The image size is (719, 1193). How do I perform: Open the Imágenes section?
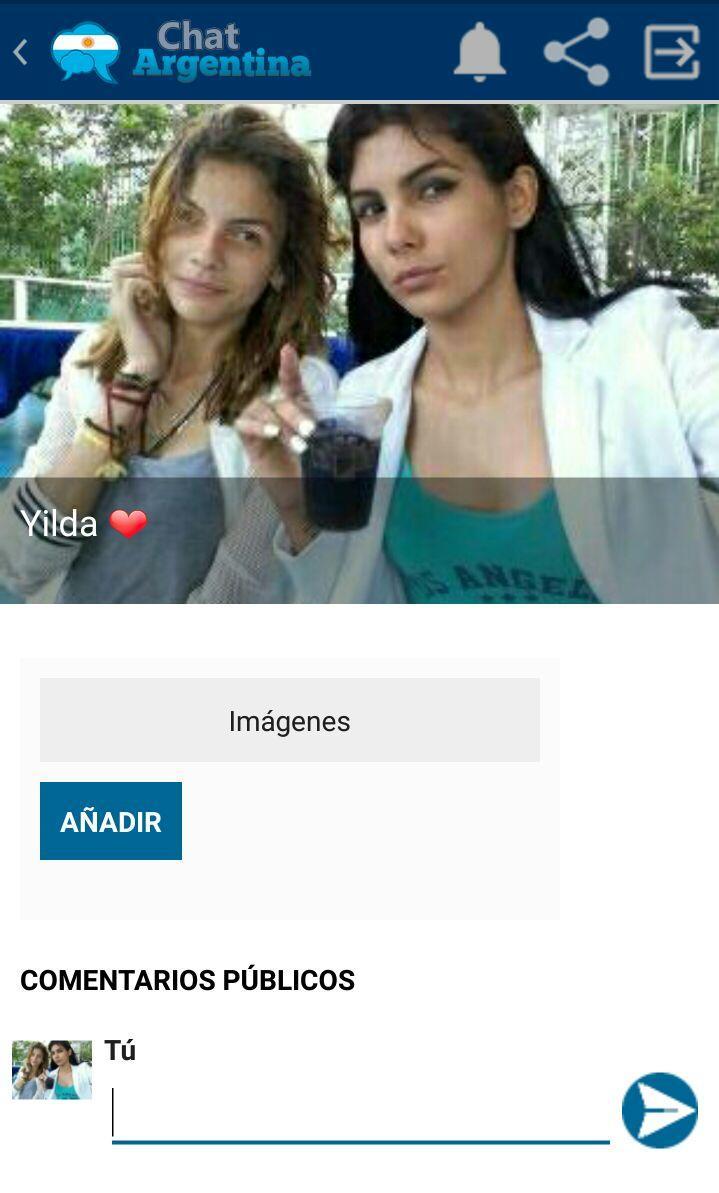coord(289,720)
